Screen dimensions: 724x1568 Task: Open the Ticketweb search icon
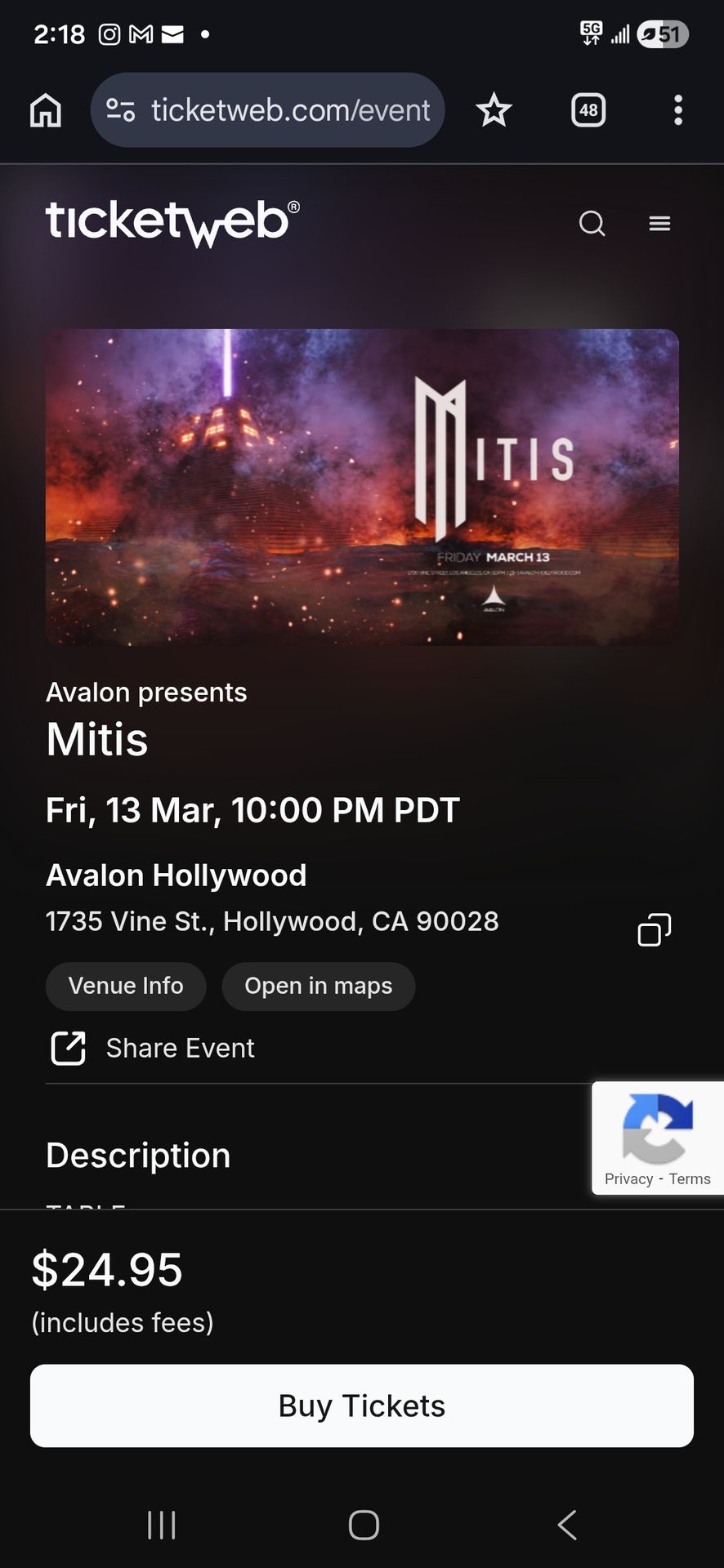click(592, 223)
